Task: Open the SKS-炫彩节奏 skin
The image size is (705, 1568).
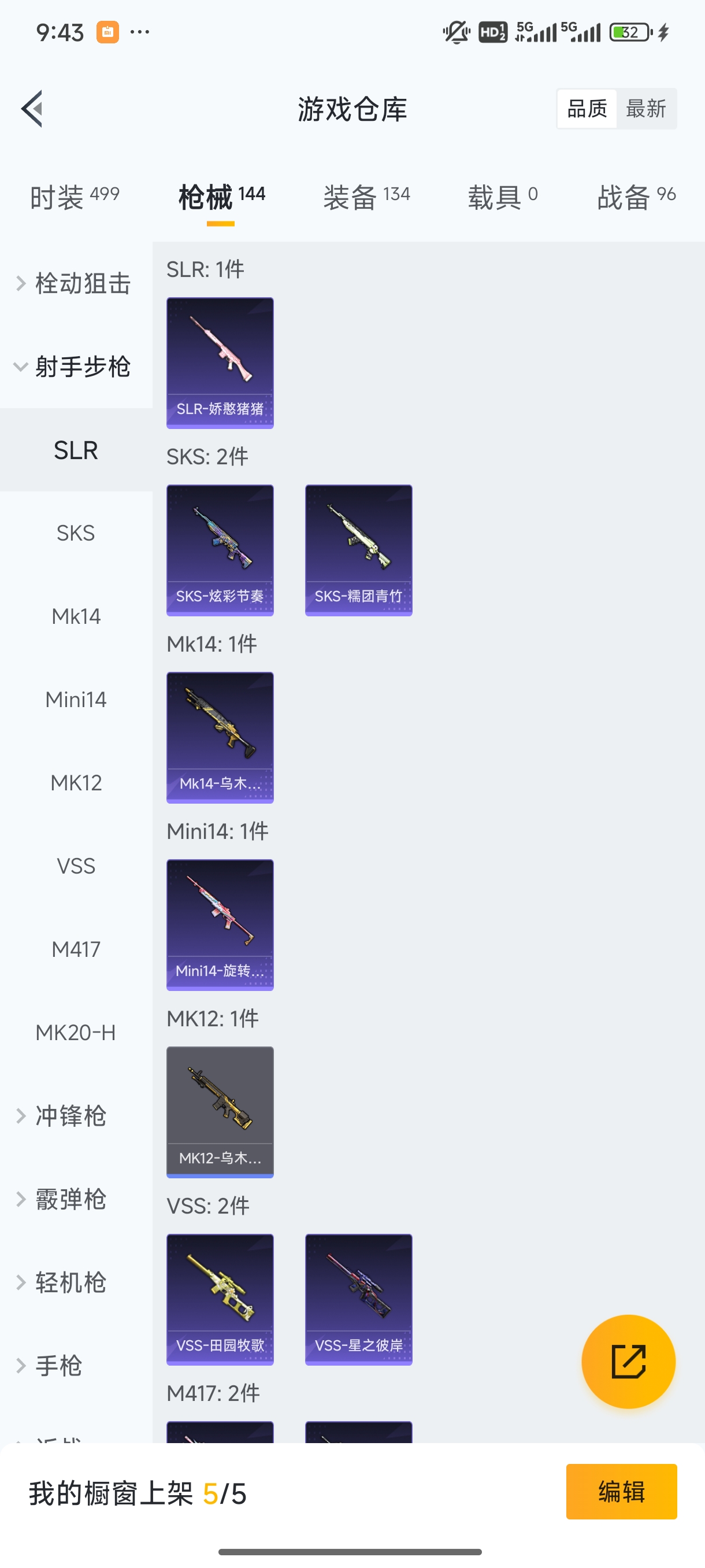Action: 220,550
